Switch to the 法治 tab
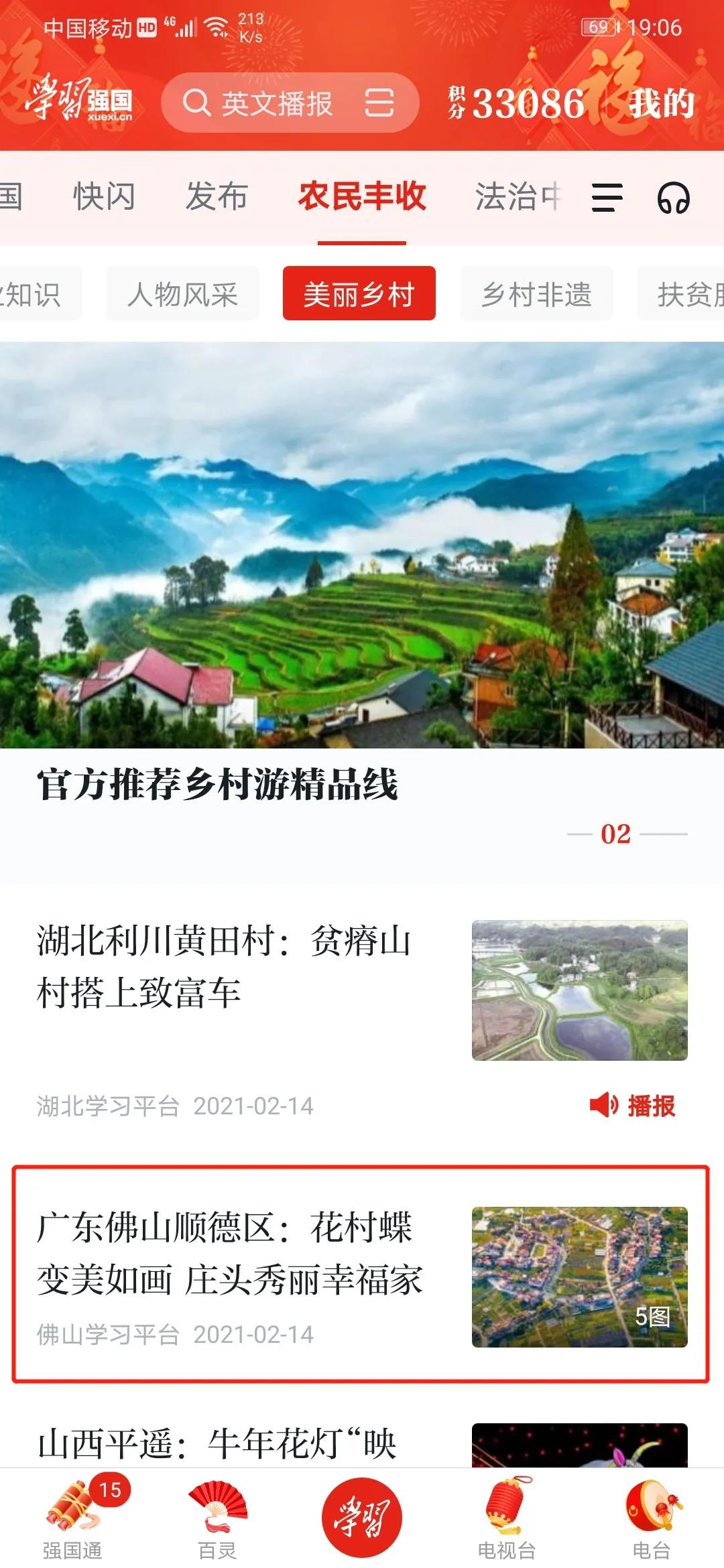Image resolution: width=724 pixels, height=1568 pixels. pos(516,197)
